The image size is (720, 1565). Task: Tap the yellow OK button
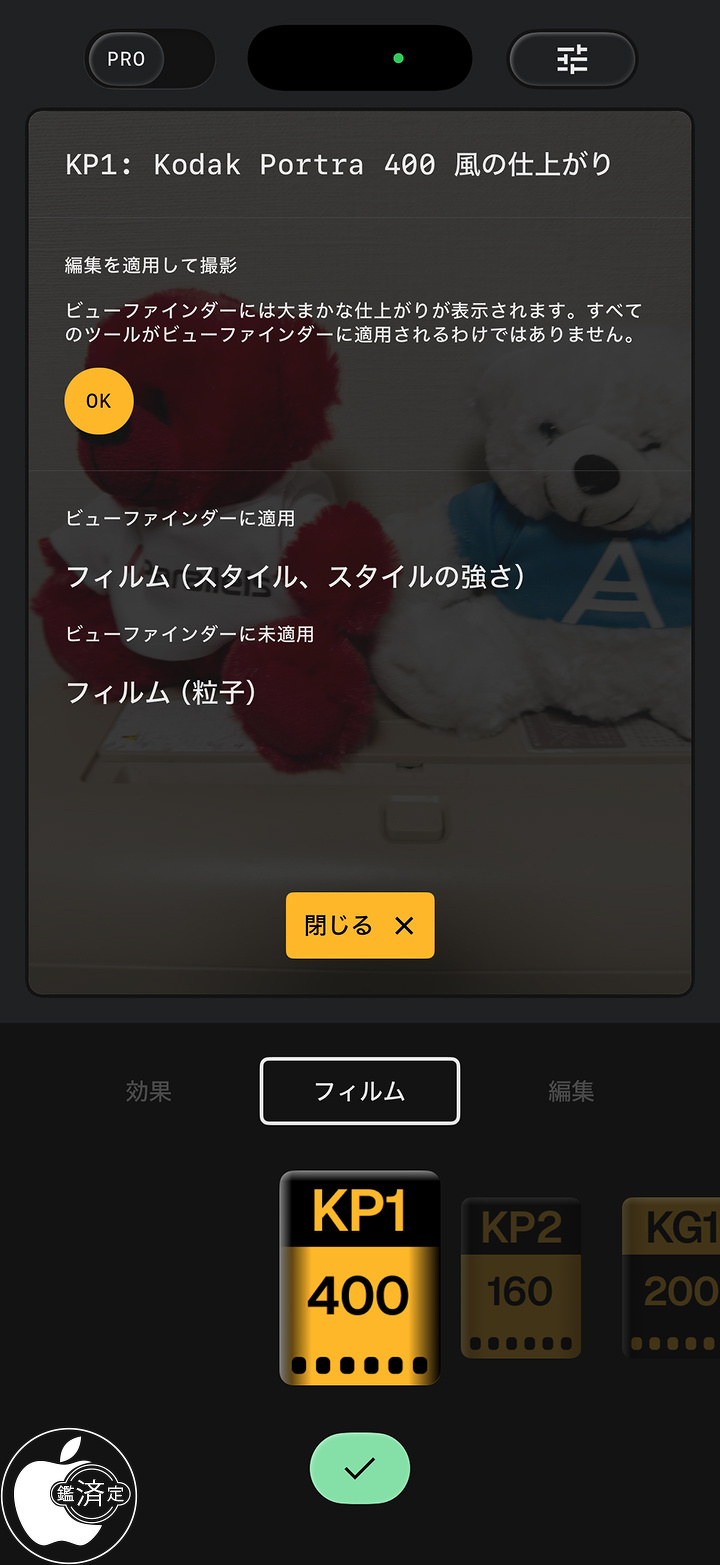[99, 401]
